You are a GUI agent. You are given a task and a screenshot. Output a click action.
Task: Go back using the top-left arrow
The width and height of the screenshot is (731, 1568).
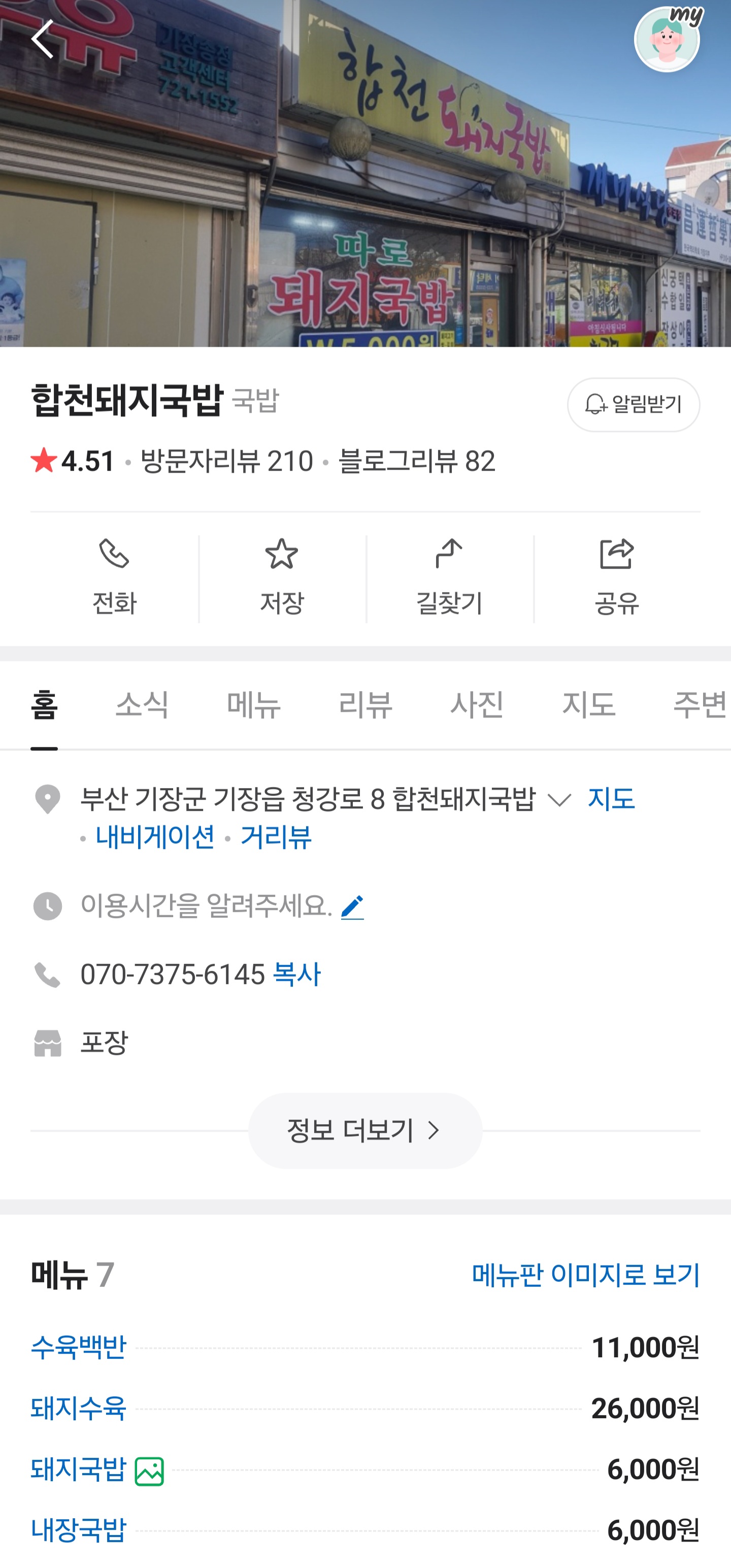(x=42, y=40)
